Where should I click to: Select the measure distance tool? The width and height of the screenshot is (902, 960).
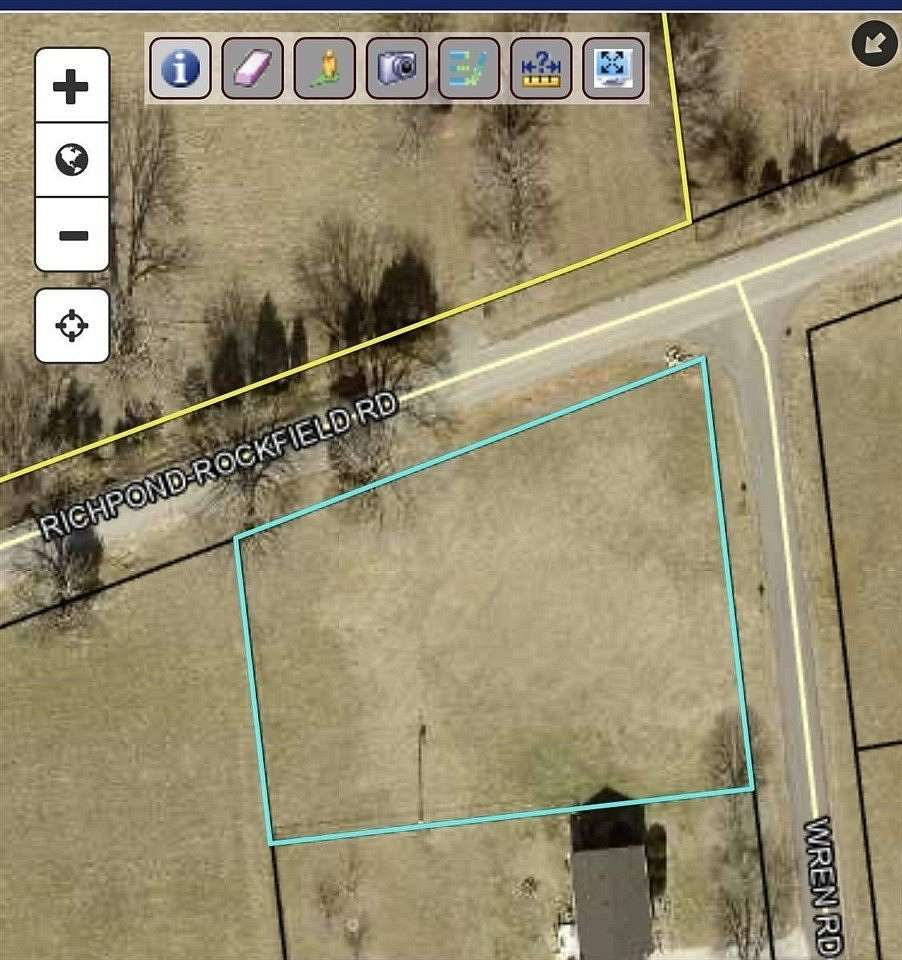[x=539, y=68]
